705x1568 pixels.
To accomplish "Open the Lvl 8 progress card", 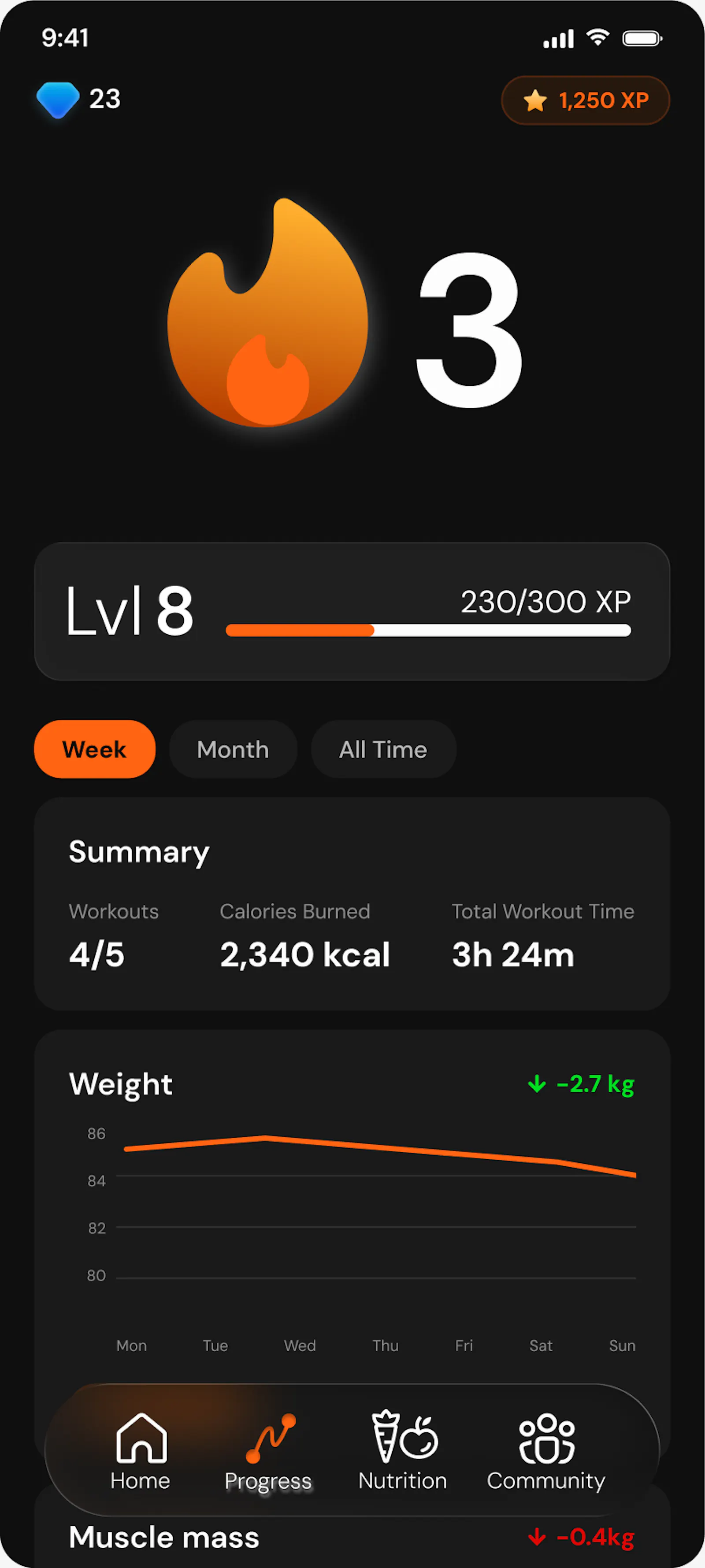I will (352, 611).
